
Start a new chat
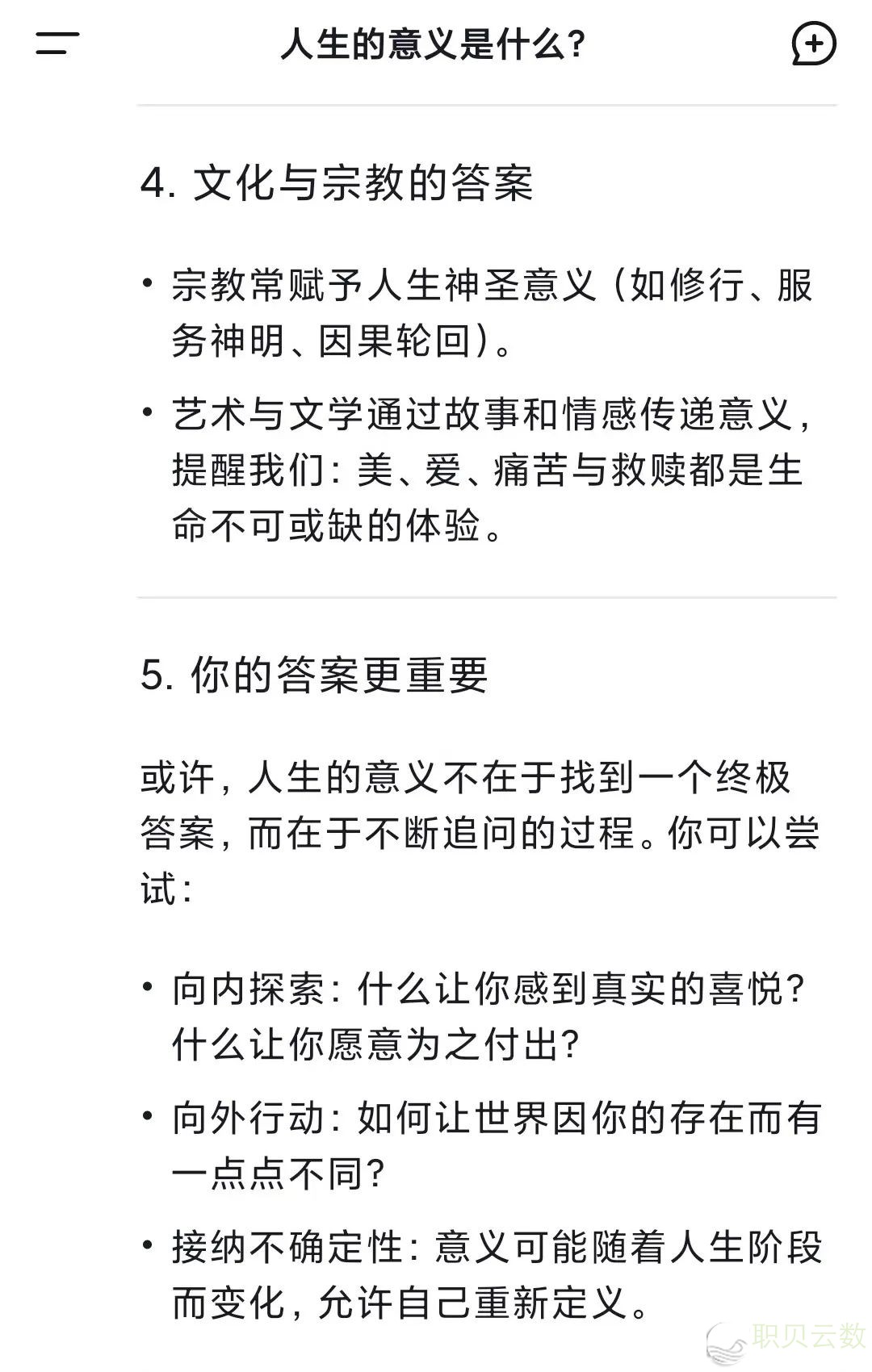pos(813,44)
